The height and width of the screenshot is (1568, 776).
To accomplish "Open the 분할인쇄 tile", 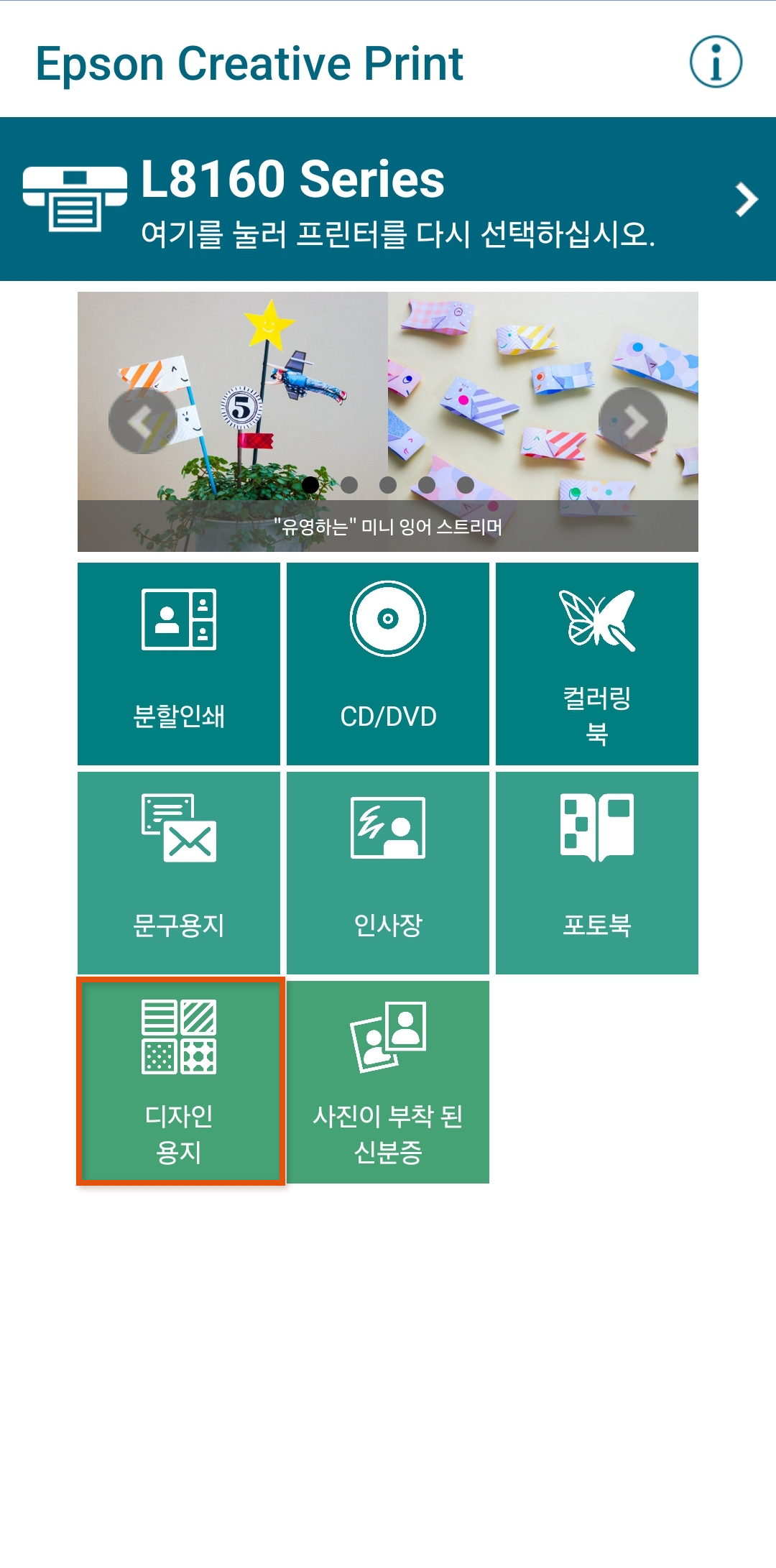I will pyautogui.click(x=179, y=663).
